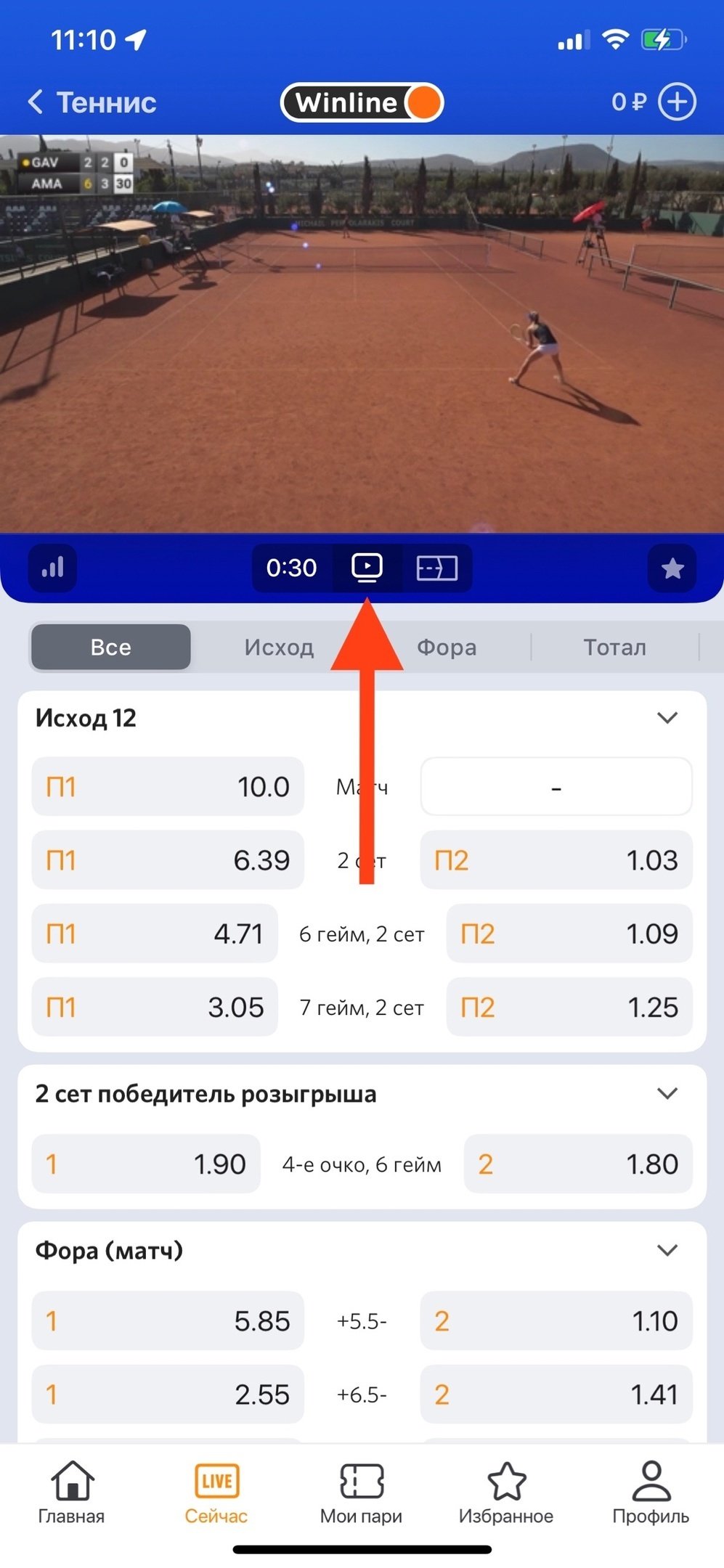Go back to Теннис list
The width and height of the screenshot is (724, 1568).
91,102
